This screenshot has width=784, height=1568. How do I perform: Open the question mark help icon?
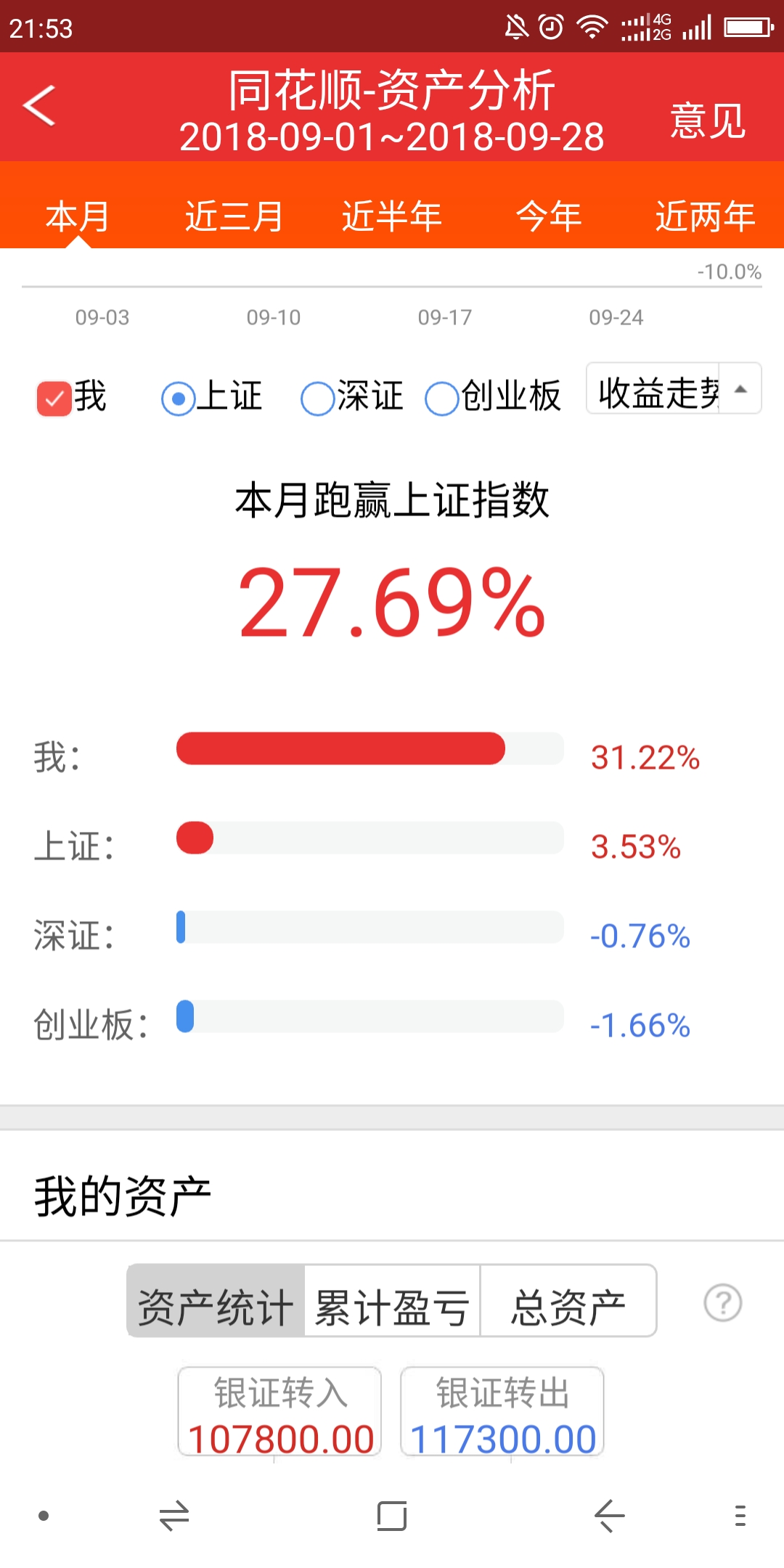(723, 1303)
